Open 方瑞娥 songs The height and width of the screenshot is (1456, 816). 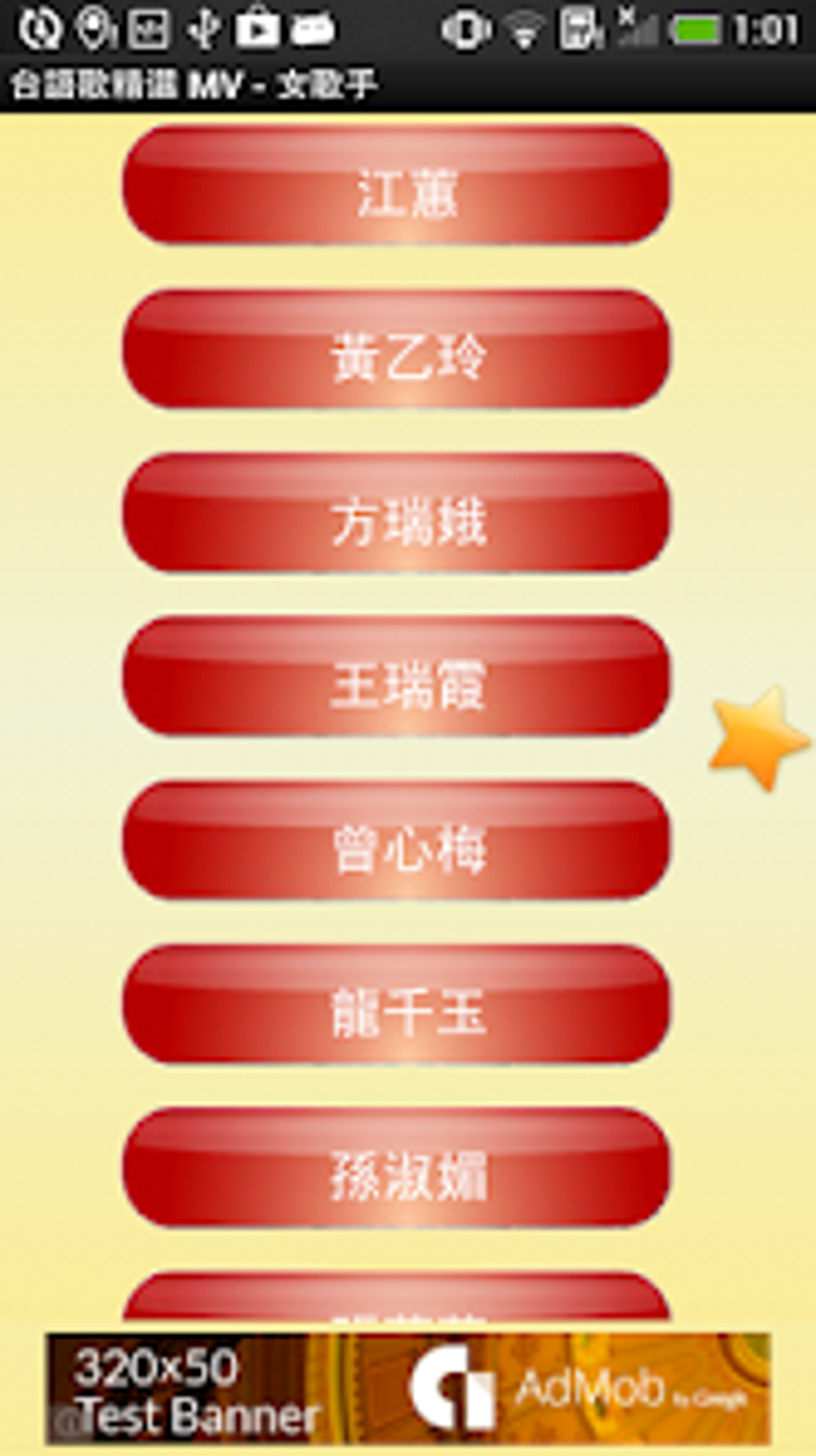396,513
